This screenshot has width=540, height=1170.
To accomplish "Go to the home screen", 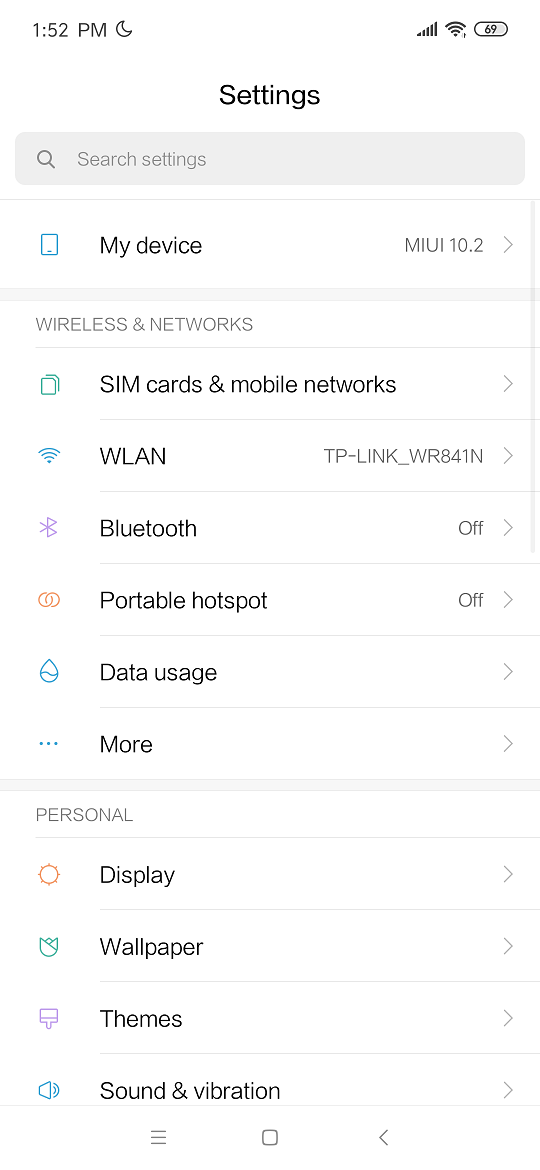I will (270, 1137).
